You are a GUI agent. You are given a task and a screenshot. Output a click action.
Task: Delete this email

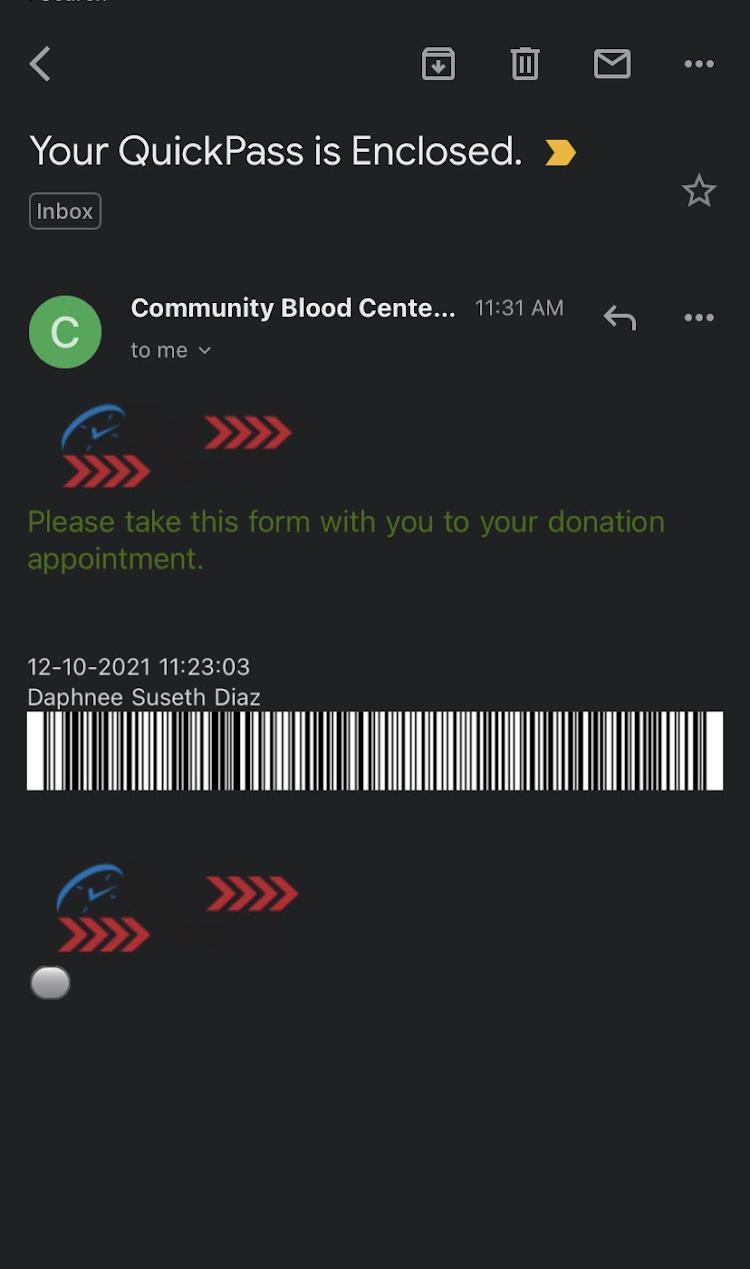(x=525, y=64)
